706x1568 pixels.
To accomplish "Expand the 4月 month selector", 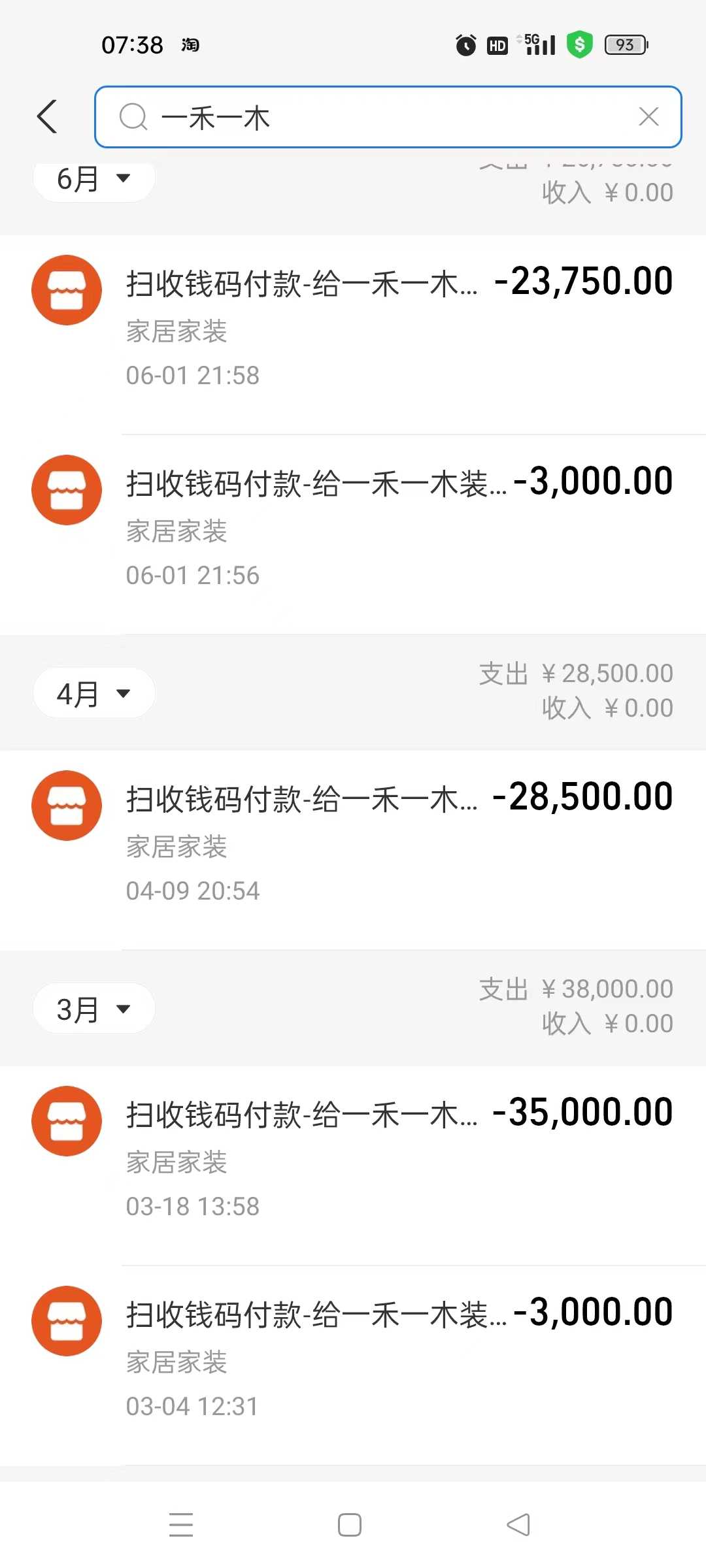I will pyautogui.click(x=93, y=693).
